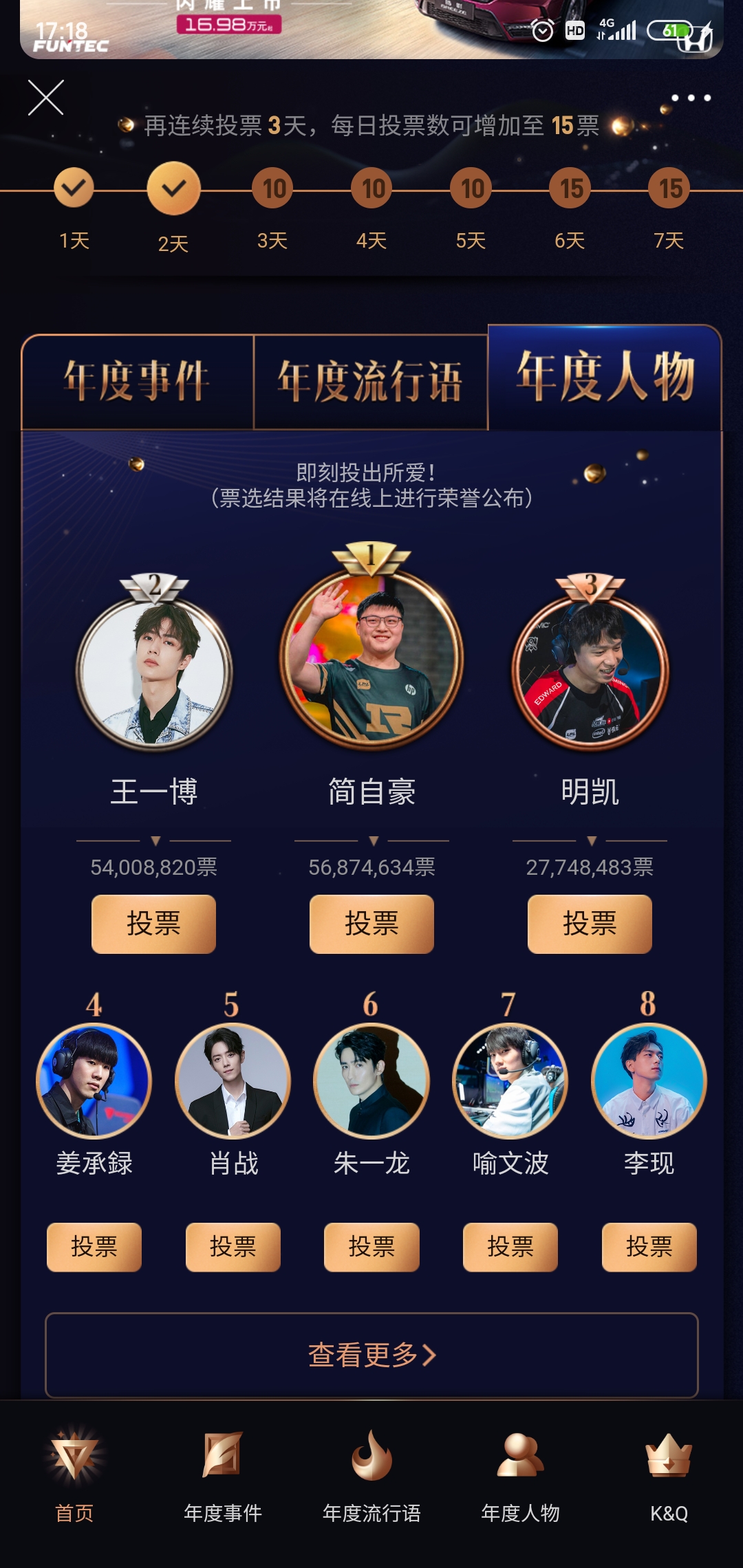Cast a vote for 喻文波
Image resolution: width=743 pixels, height=1568 pixels.
point(510,1246)
